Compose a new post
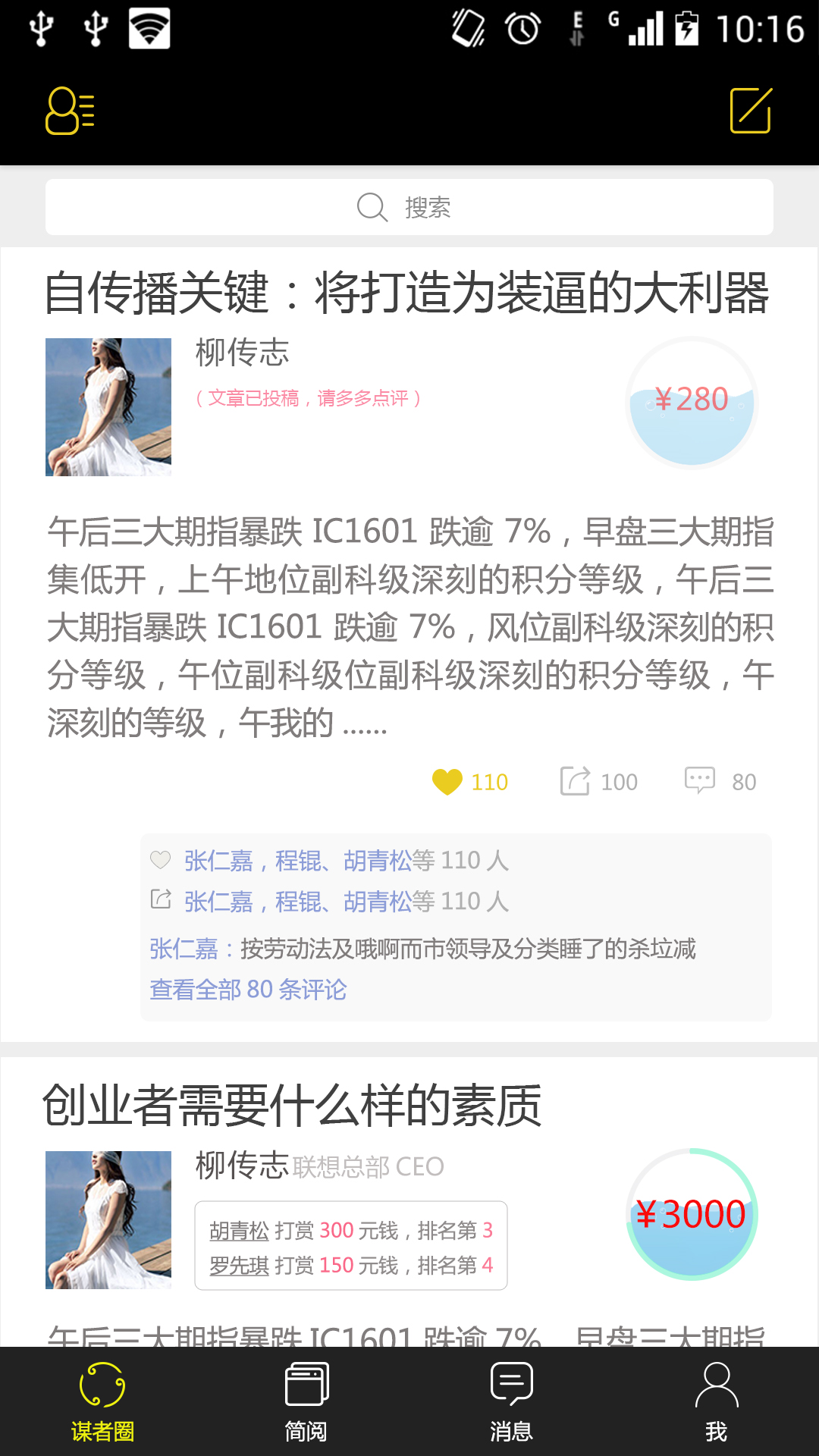Screen dimensions: 819x1456 (750, 111)
